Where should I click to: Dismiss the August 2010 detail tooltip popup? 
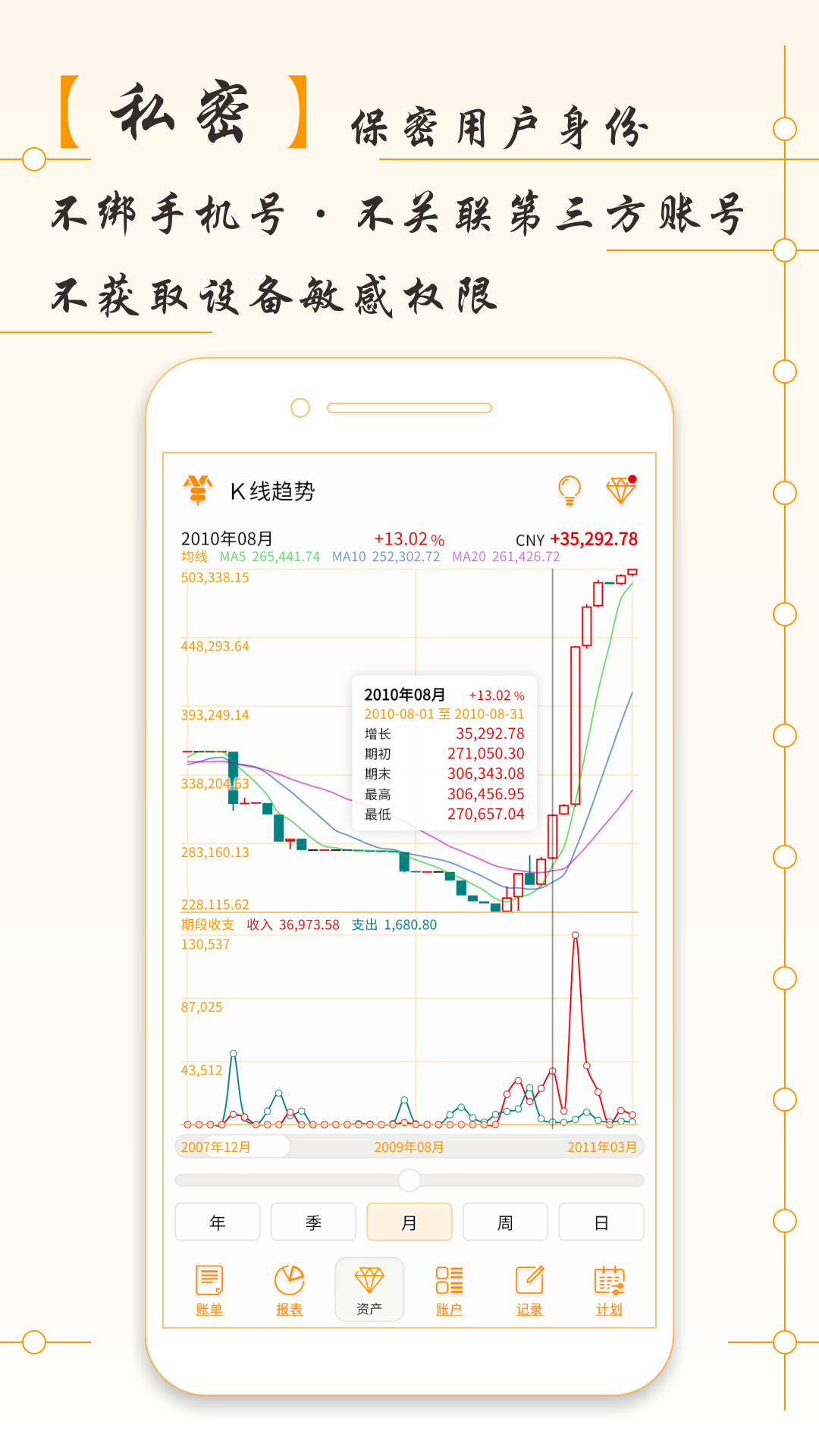pyautogui.click(x=444, y=755)
